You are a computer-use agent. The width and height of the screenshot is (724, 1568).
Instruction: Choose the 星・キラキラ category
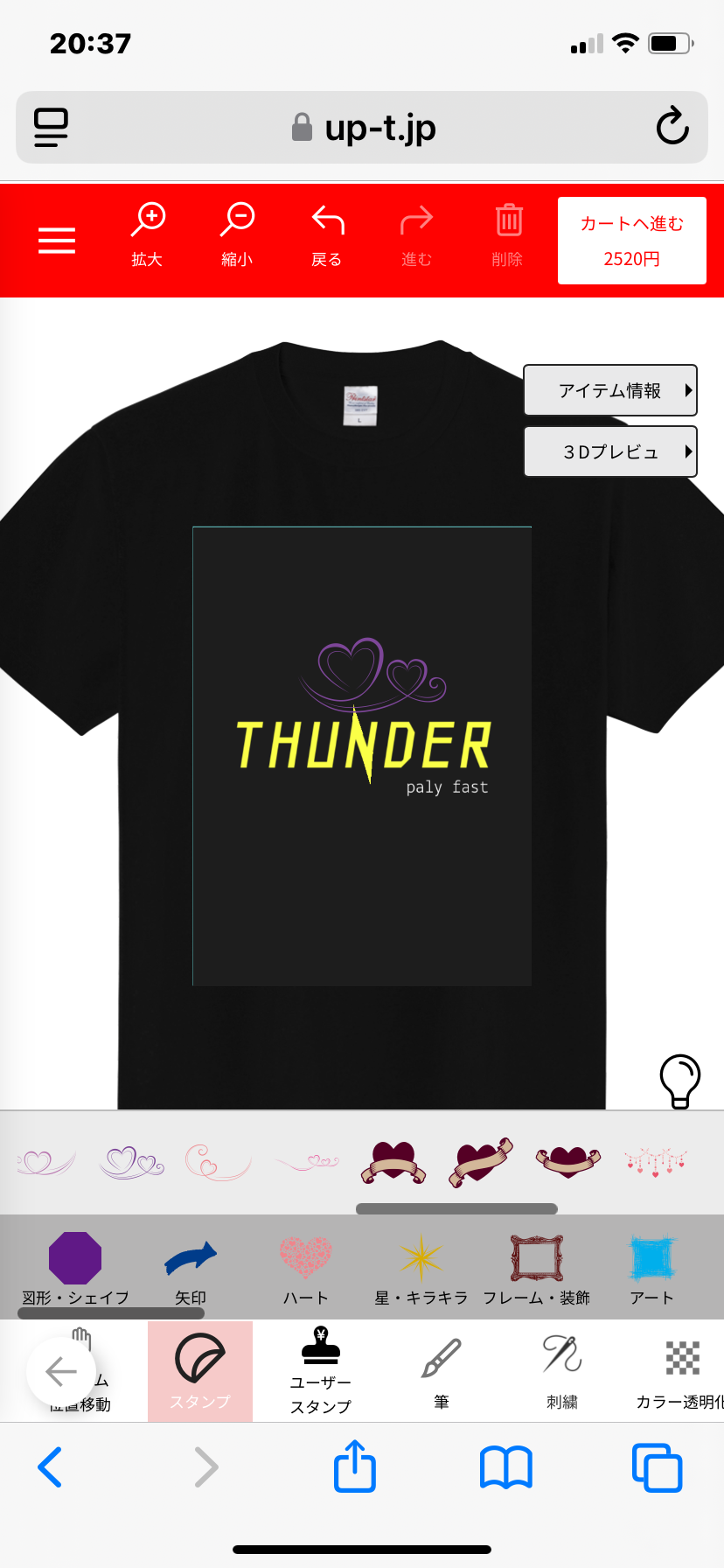421,1270
